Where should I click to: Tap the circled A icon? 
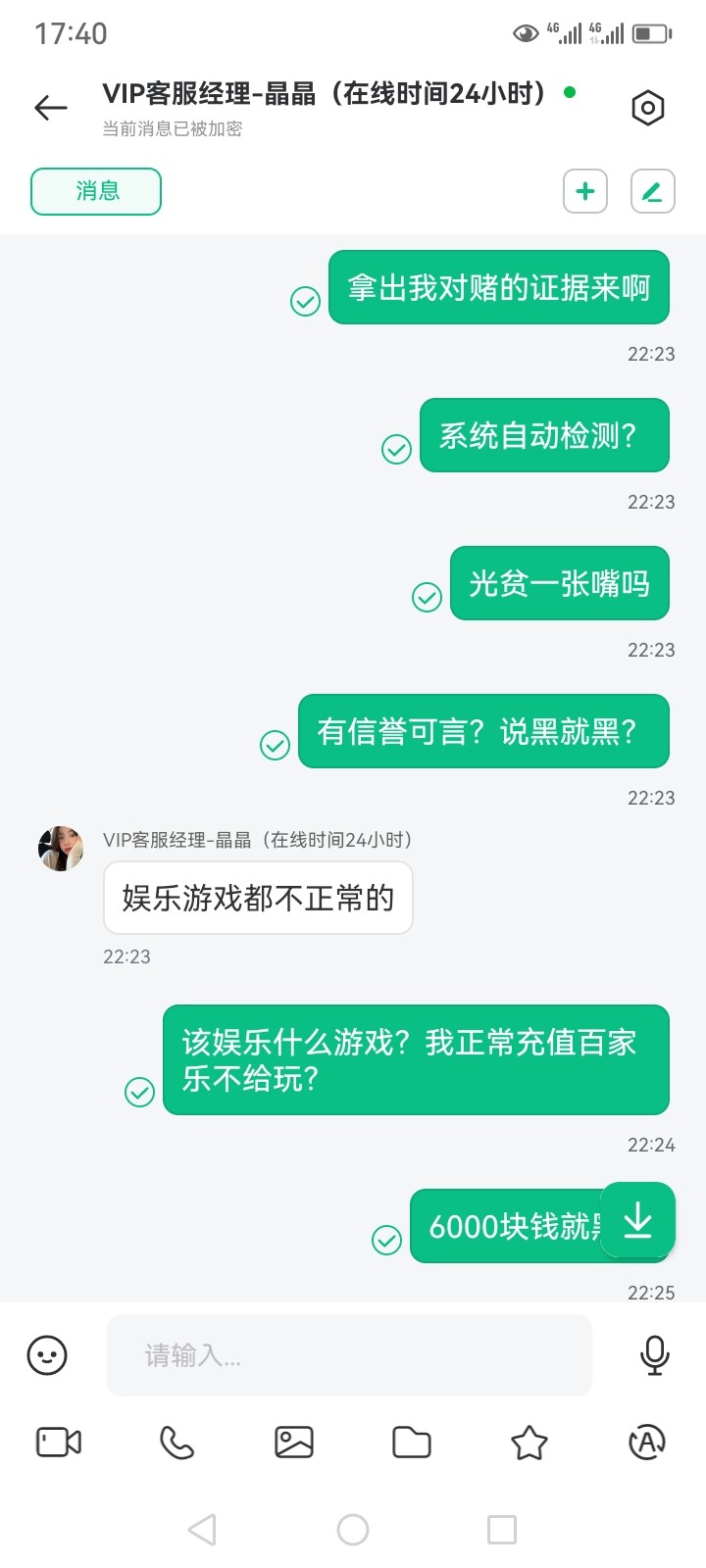[647, 1442]
